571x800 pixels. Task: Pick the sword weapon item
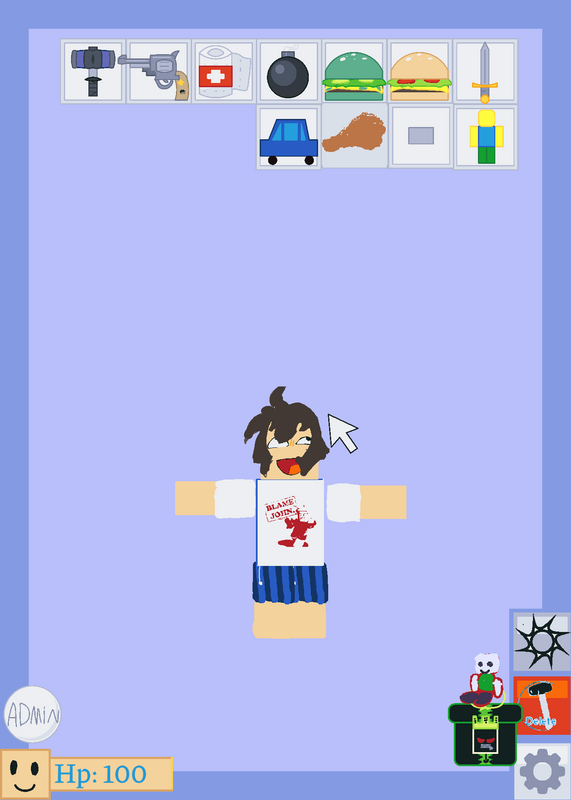(485, 71)
